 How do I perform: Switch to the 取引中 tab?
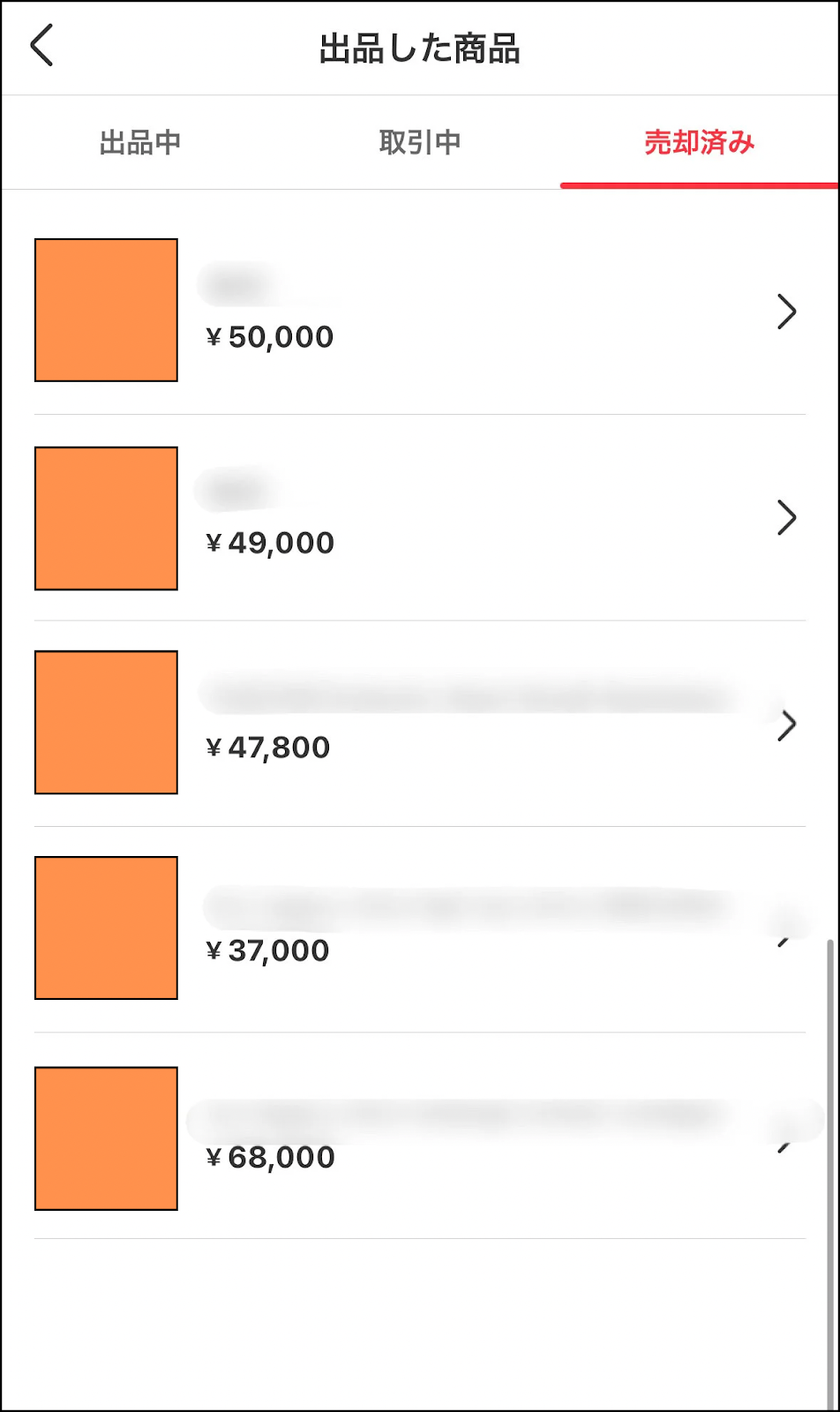420,142
